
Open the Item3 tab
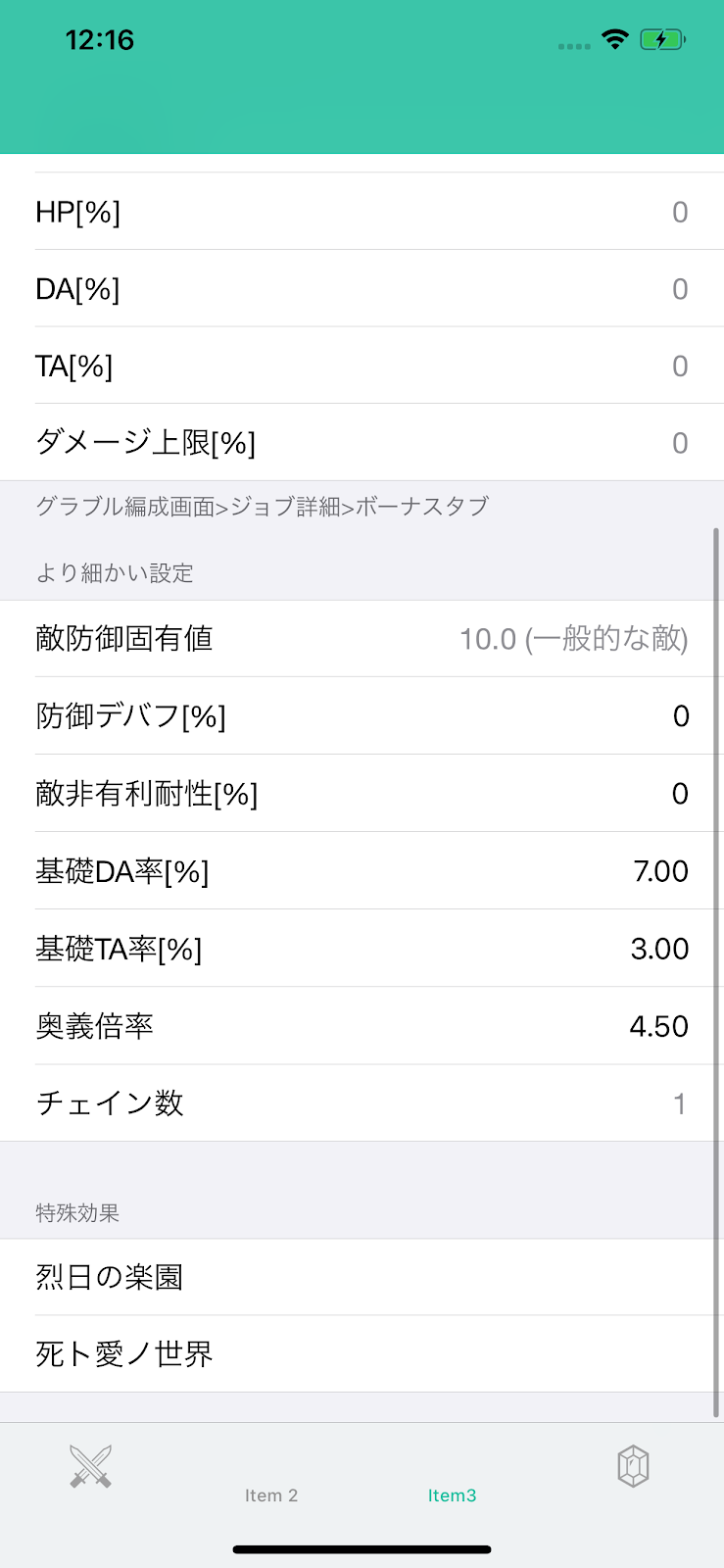point(452,1495)
